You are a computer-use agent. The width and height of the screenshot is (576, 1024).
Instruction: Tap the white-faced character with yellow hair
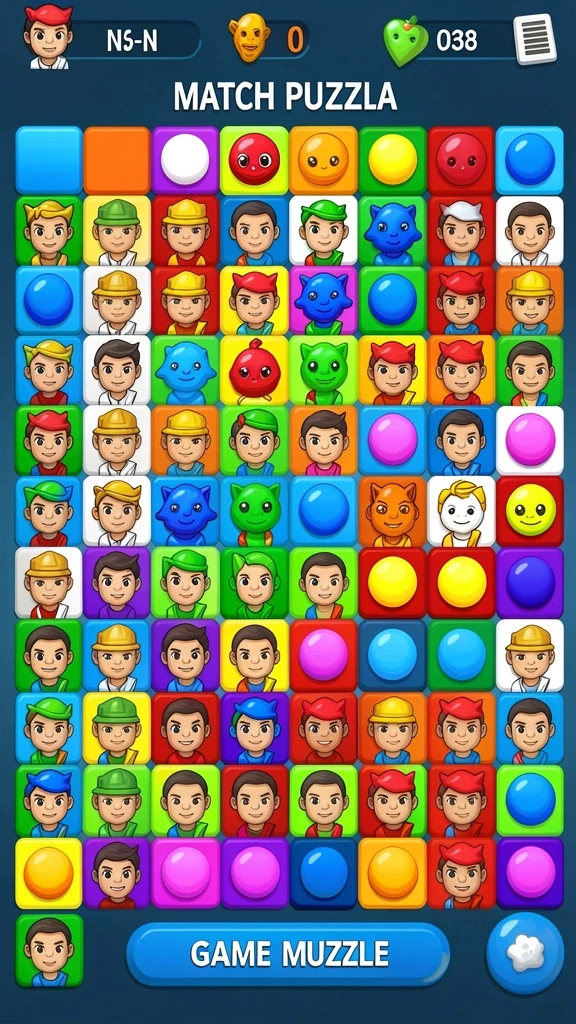(x=461, y=511)
